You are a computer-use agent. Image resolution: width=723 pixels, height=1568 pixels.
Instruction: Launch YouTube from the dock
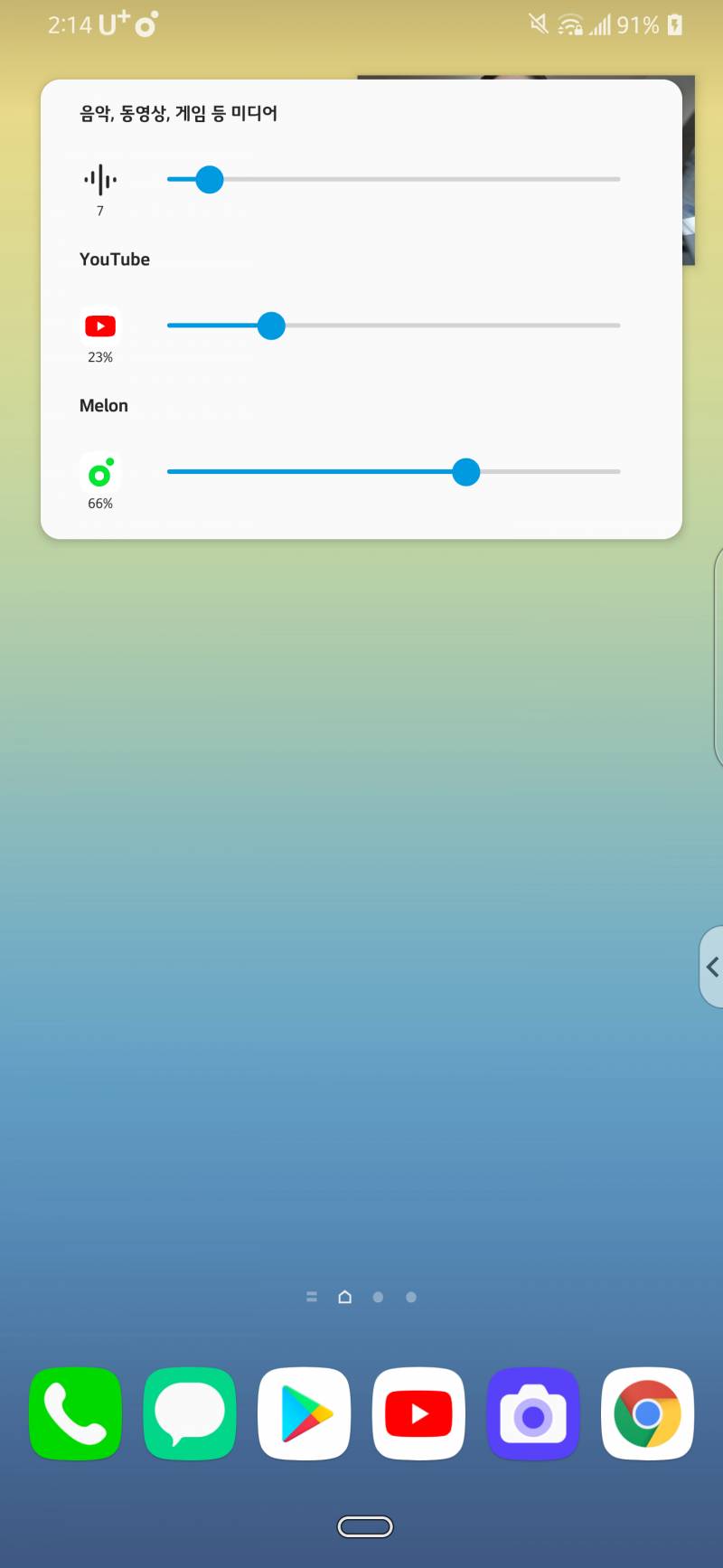tap(418, 1413)
